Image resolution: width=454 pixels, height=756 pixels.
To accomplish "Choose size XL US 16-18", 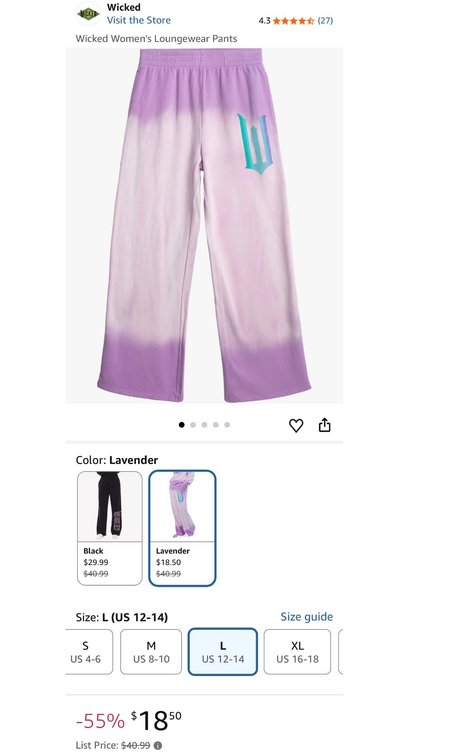I will point(297,652).
